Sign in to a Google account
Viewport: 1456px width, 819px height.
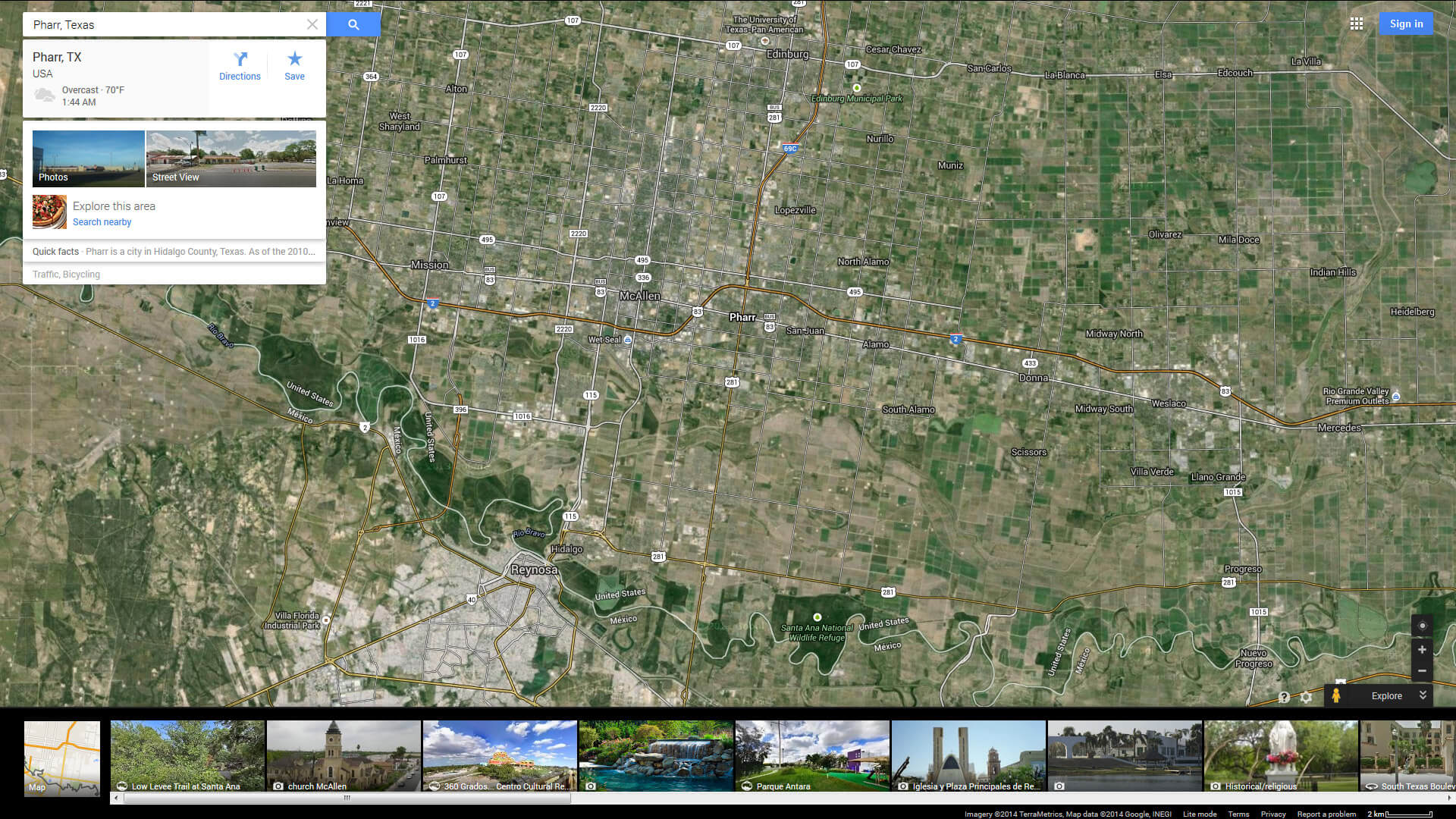1406,24
